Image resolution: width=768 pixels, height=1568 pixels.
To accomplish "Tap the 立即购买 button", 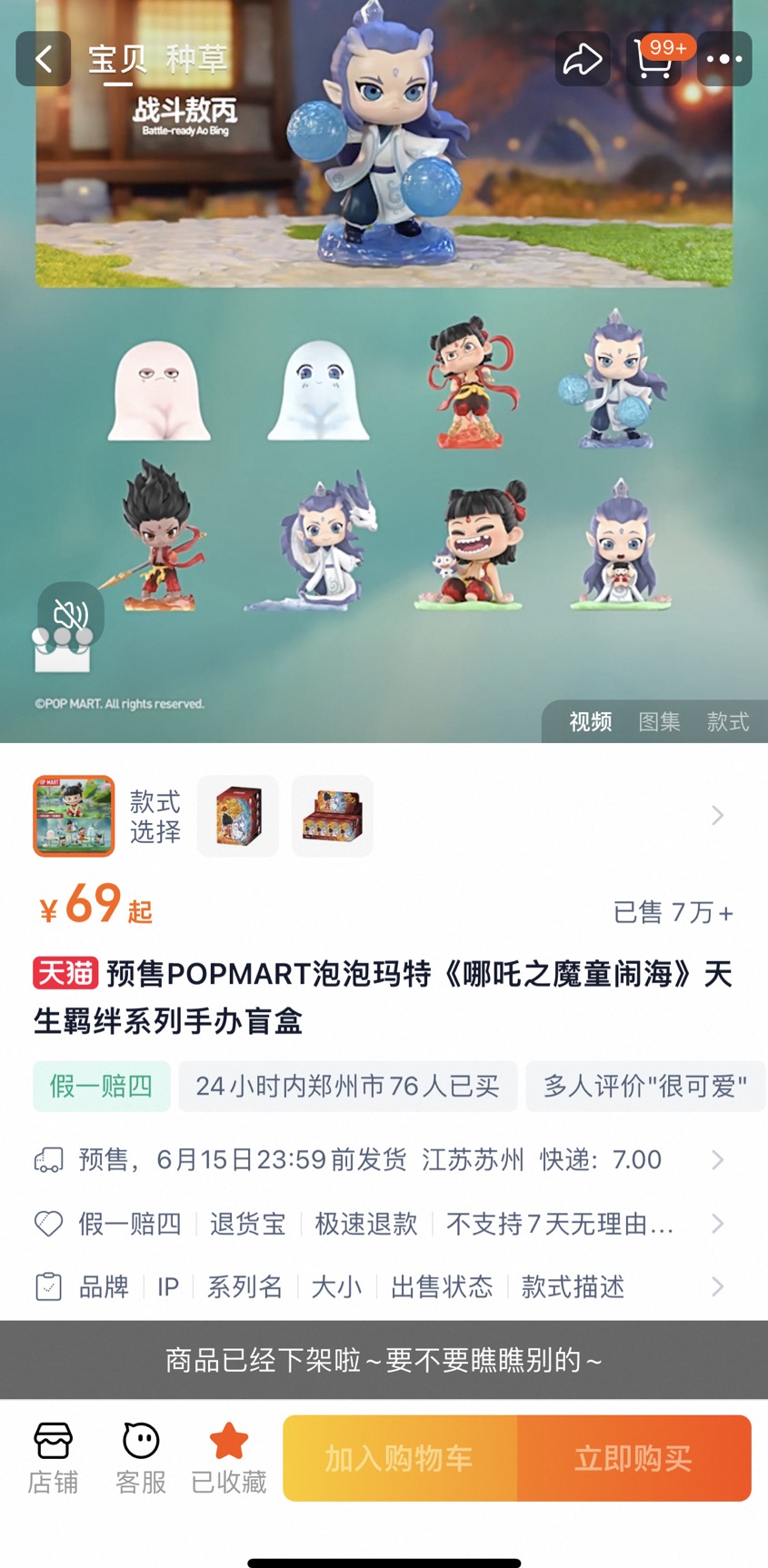I will coord(633,1458).
